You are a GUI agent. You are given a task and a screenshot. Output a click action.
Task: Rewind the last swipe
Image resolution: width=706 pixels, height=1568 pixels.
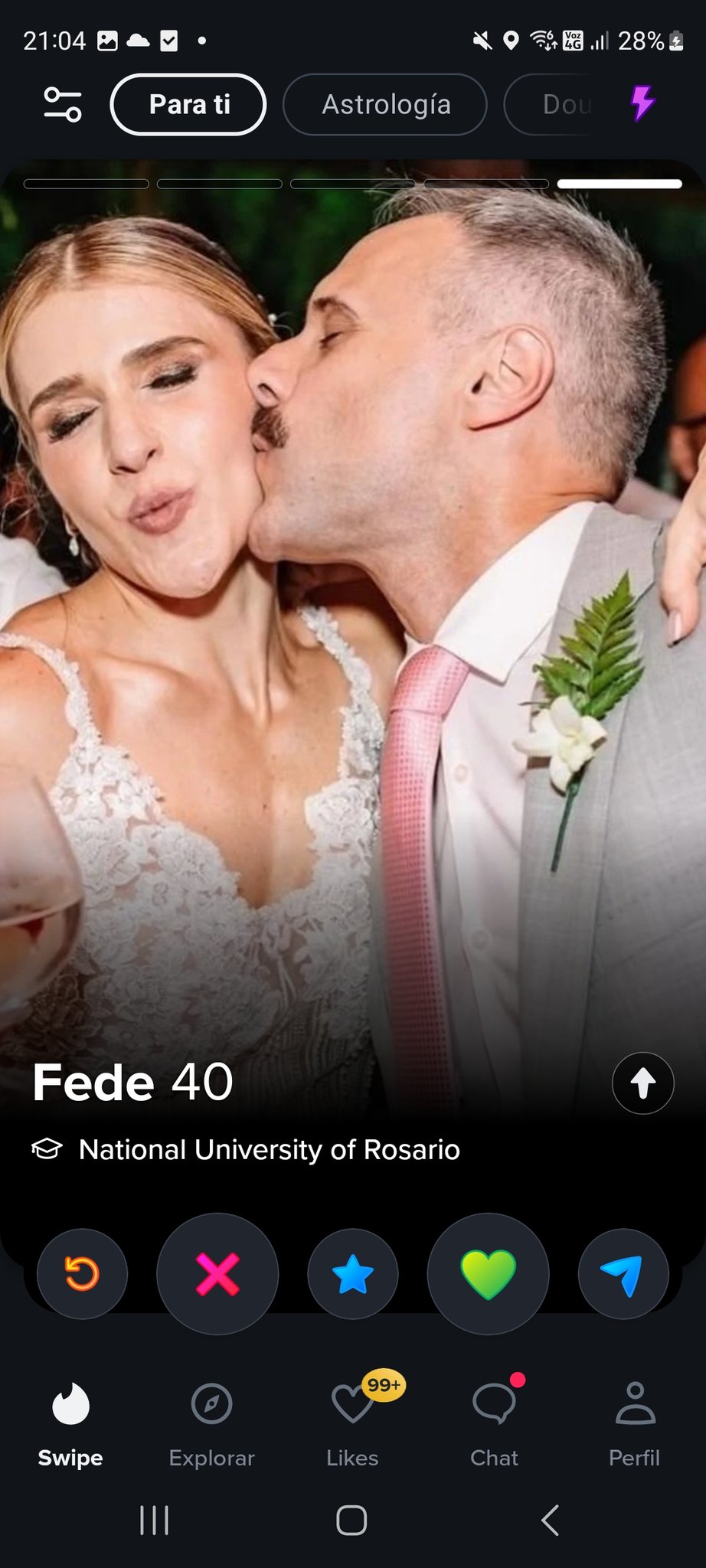(x=82, y=1274)
